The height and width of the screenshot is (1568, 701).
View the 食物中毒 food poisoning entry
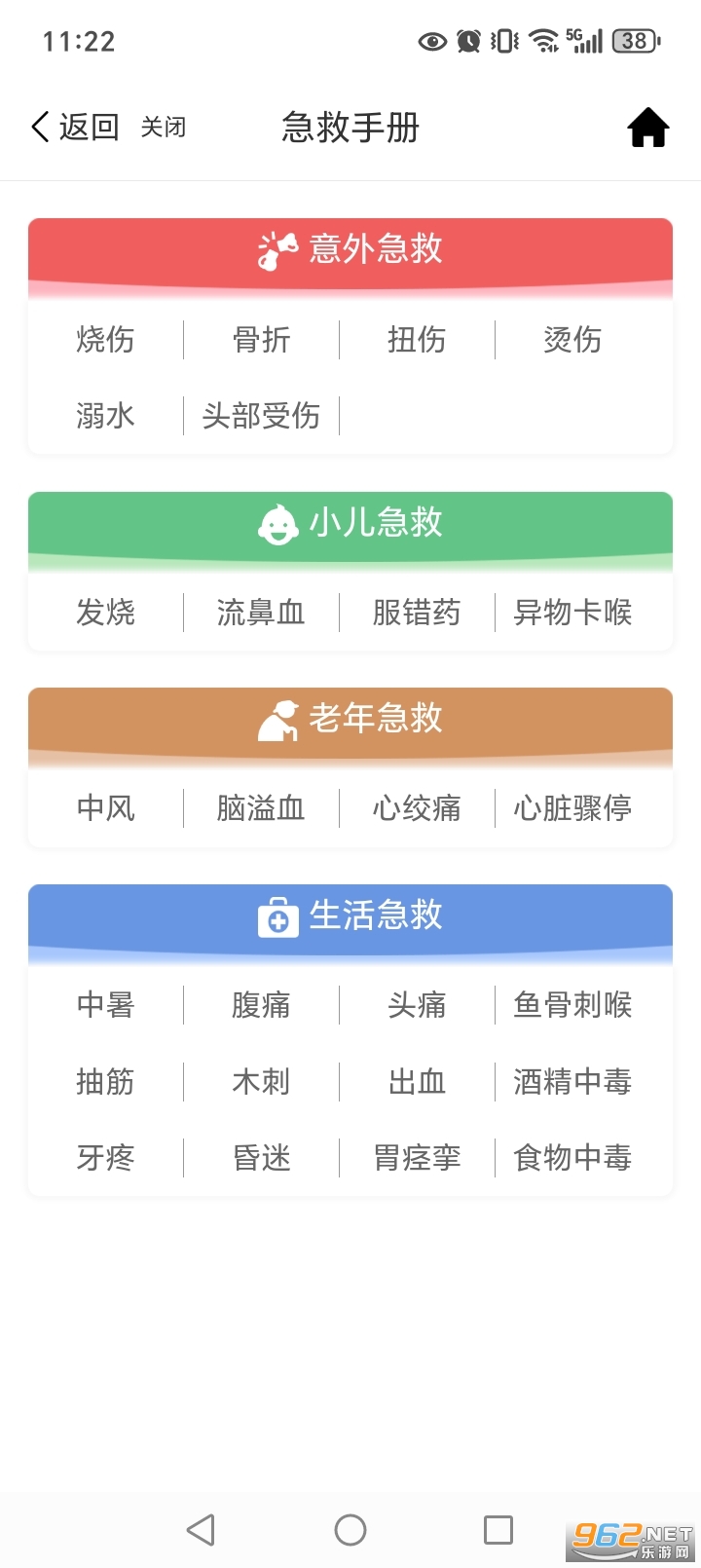[x=572, y=1158]
